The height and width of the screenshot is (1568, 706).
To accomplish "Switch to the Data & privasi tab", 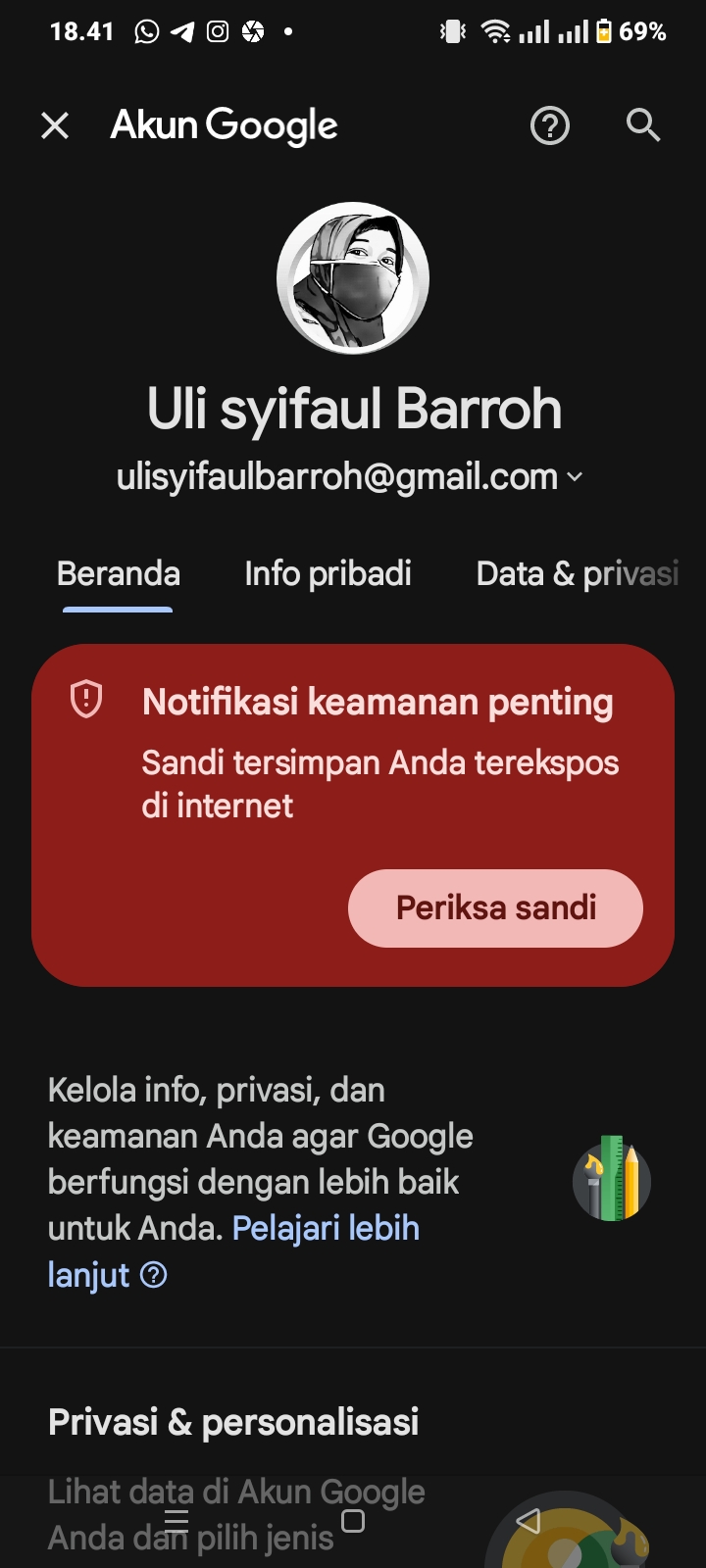I will click(x=578, y=573).
